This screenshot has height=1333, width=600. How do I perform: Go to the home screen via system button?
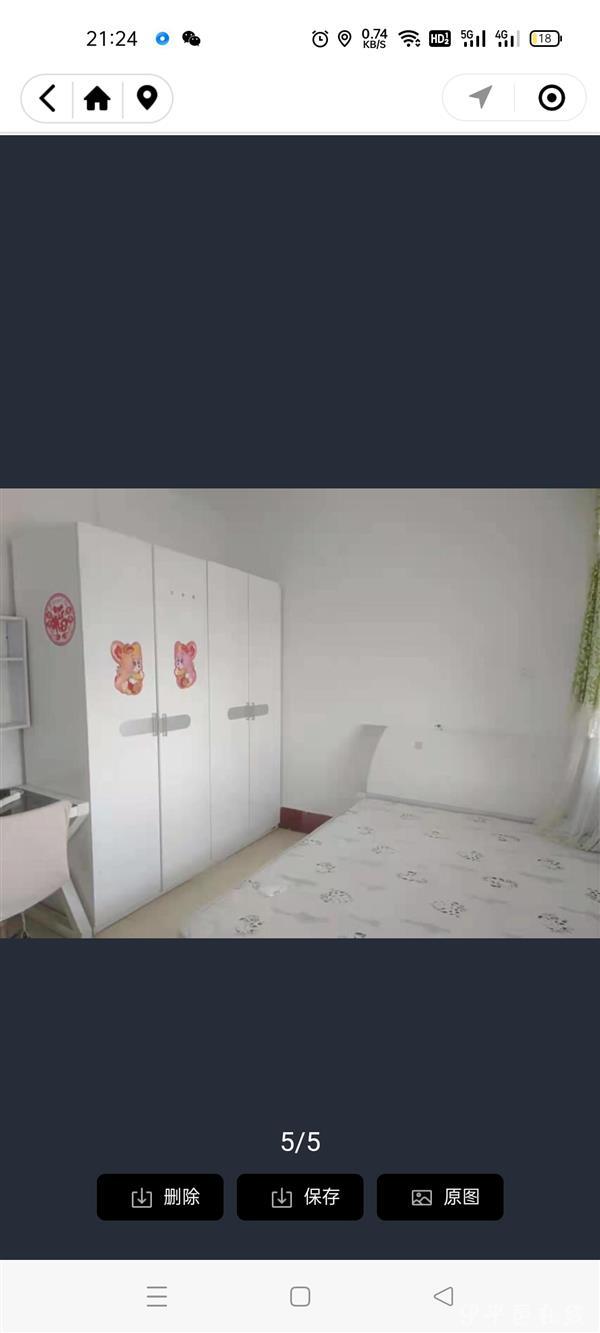pyautogui.click(x=300, y=1297)
